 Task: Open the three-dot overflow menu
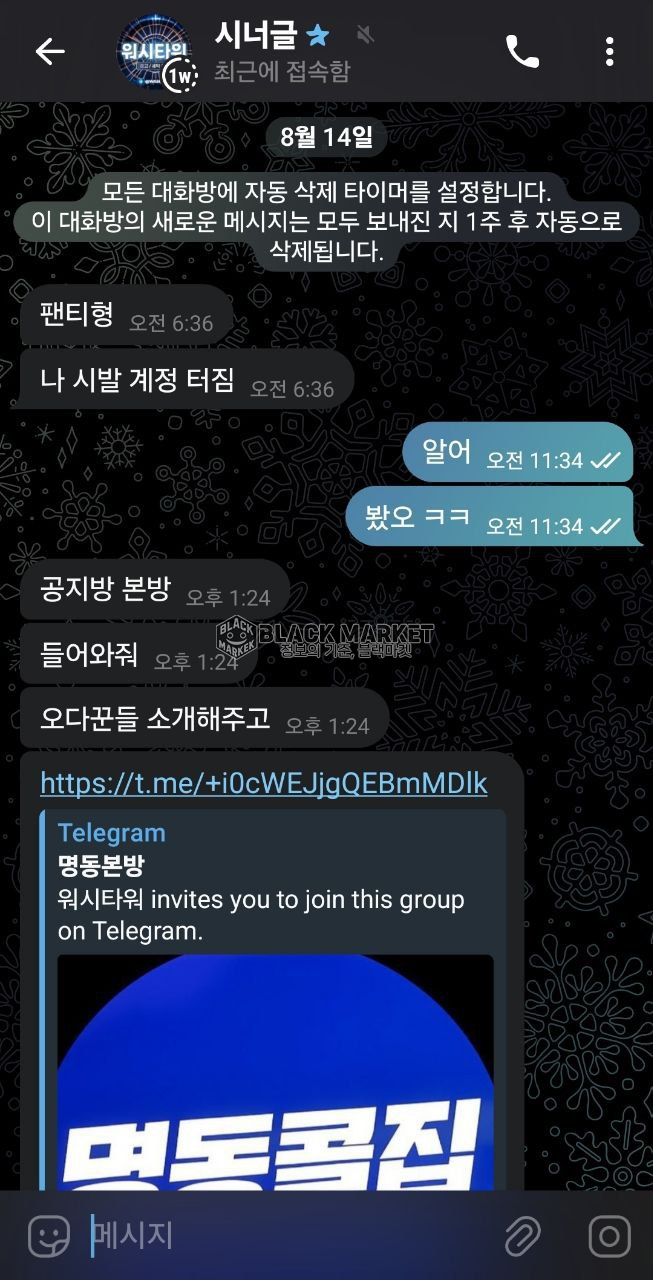[x=609, y=52]
